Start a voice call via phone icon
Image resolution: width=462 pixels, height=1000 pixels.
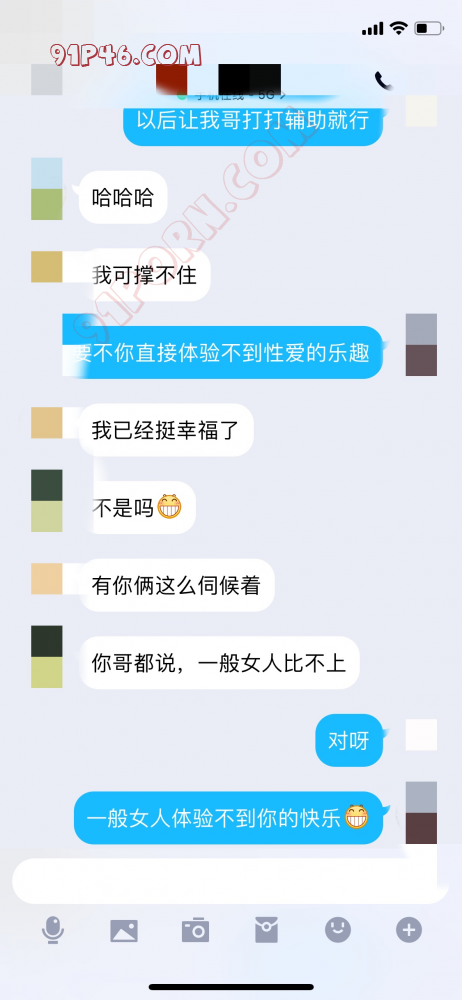coord(383,80)
